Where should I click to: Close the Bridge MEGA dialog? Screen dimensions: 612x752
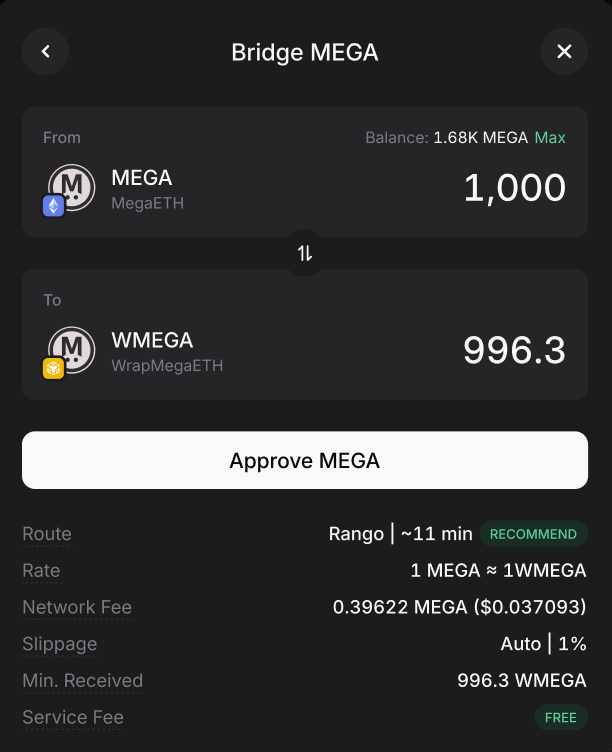pyautogui.click(x=564, y=51)
